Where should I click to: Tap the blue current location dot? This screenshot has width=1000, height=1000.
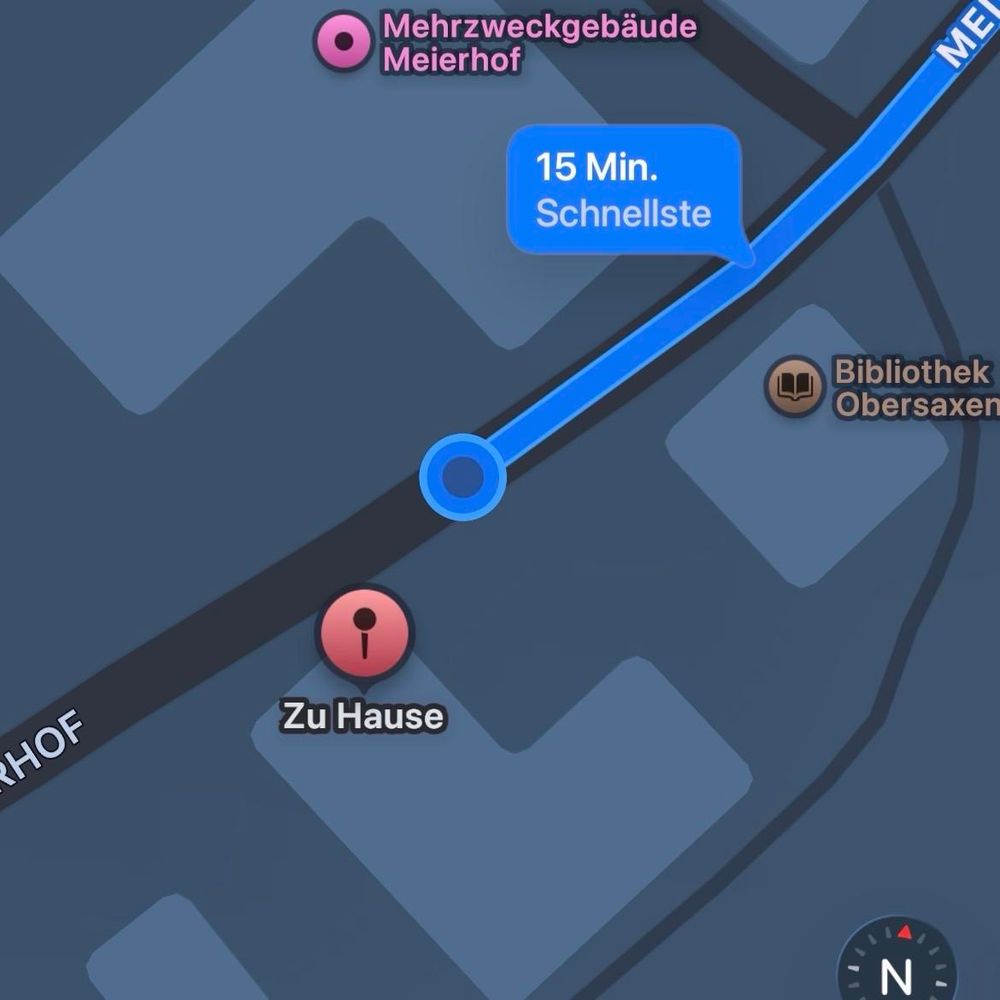click(x=463, y=476)
